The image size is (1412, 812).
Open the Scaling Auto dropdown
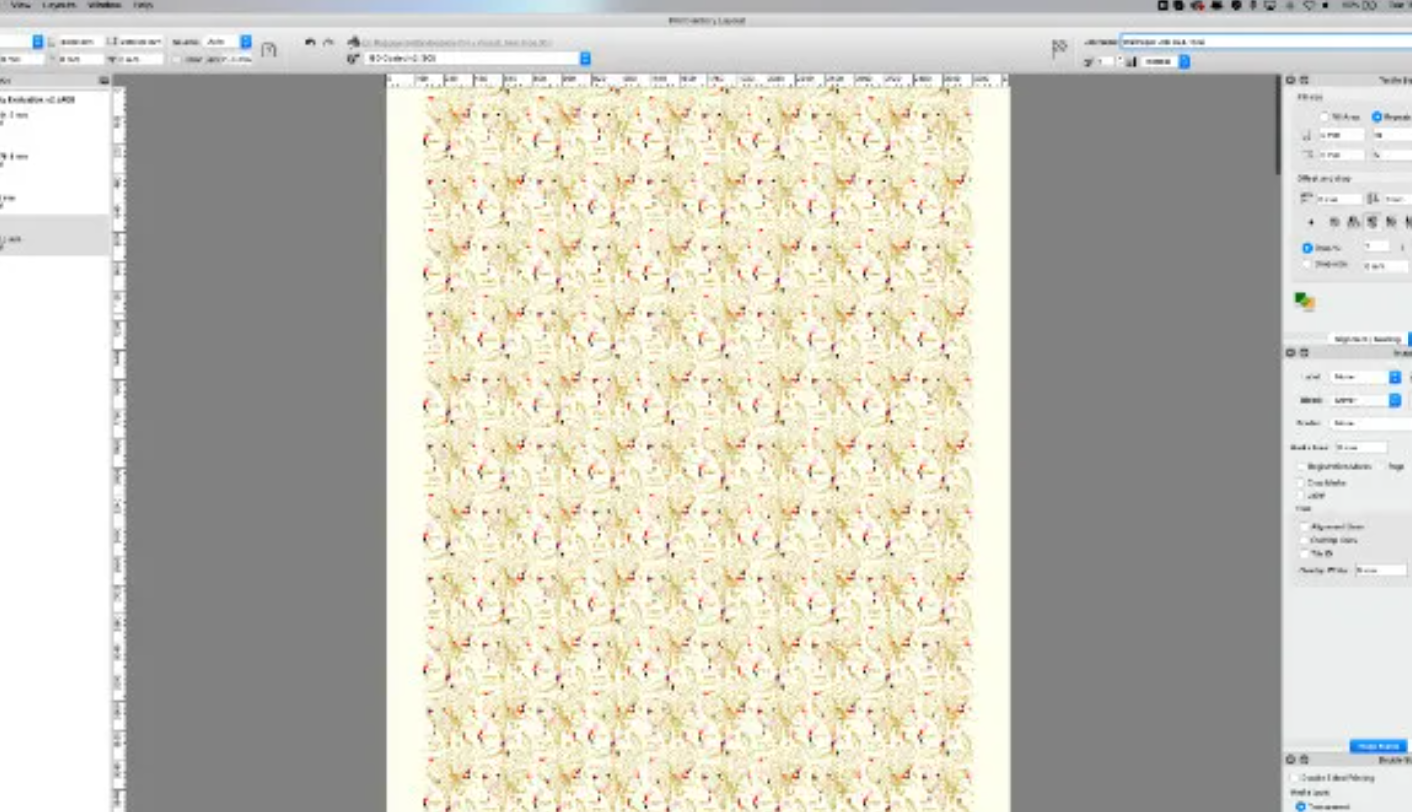pyautogui.click(x=245, y=42)
